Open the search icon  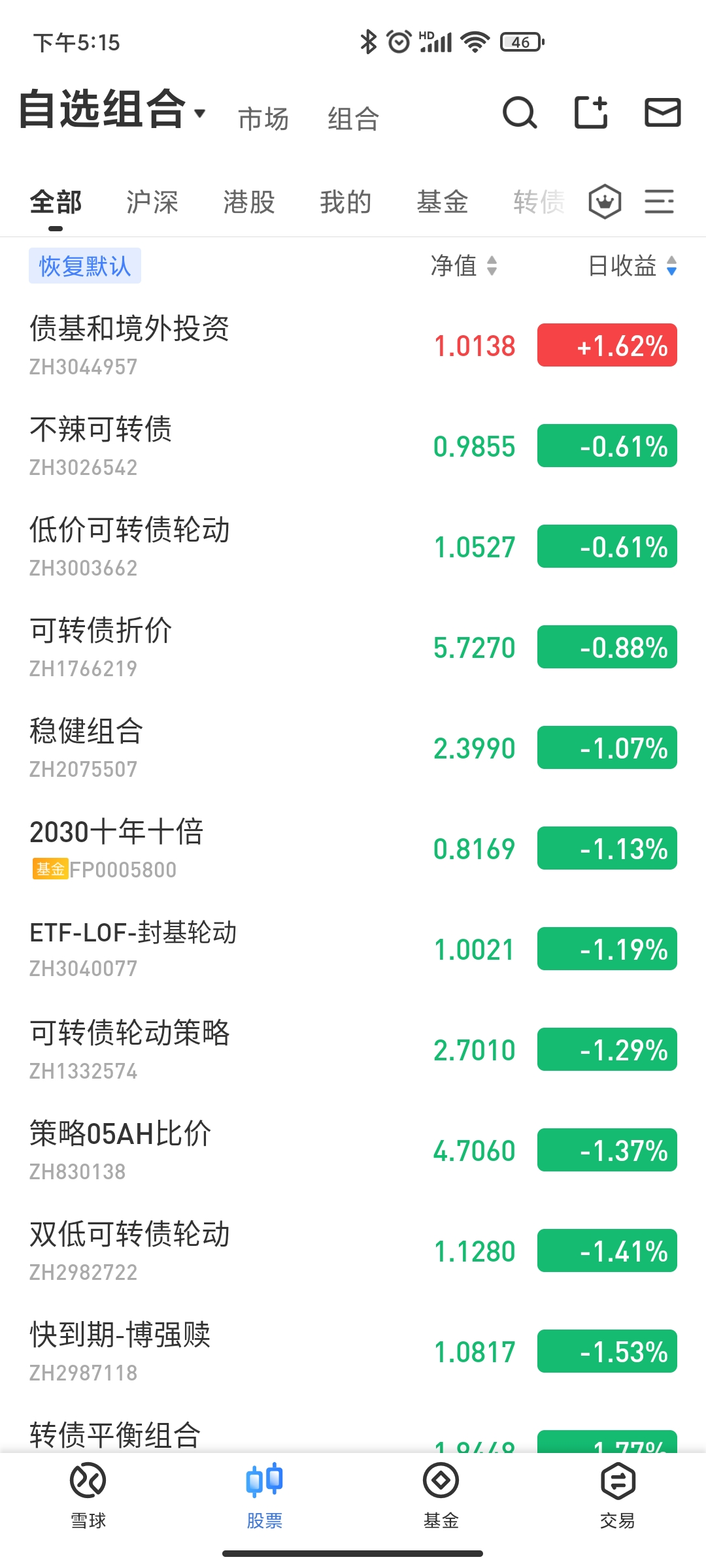click(x=520, y=113)
